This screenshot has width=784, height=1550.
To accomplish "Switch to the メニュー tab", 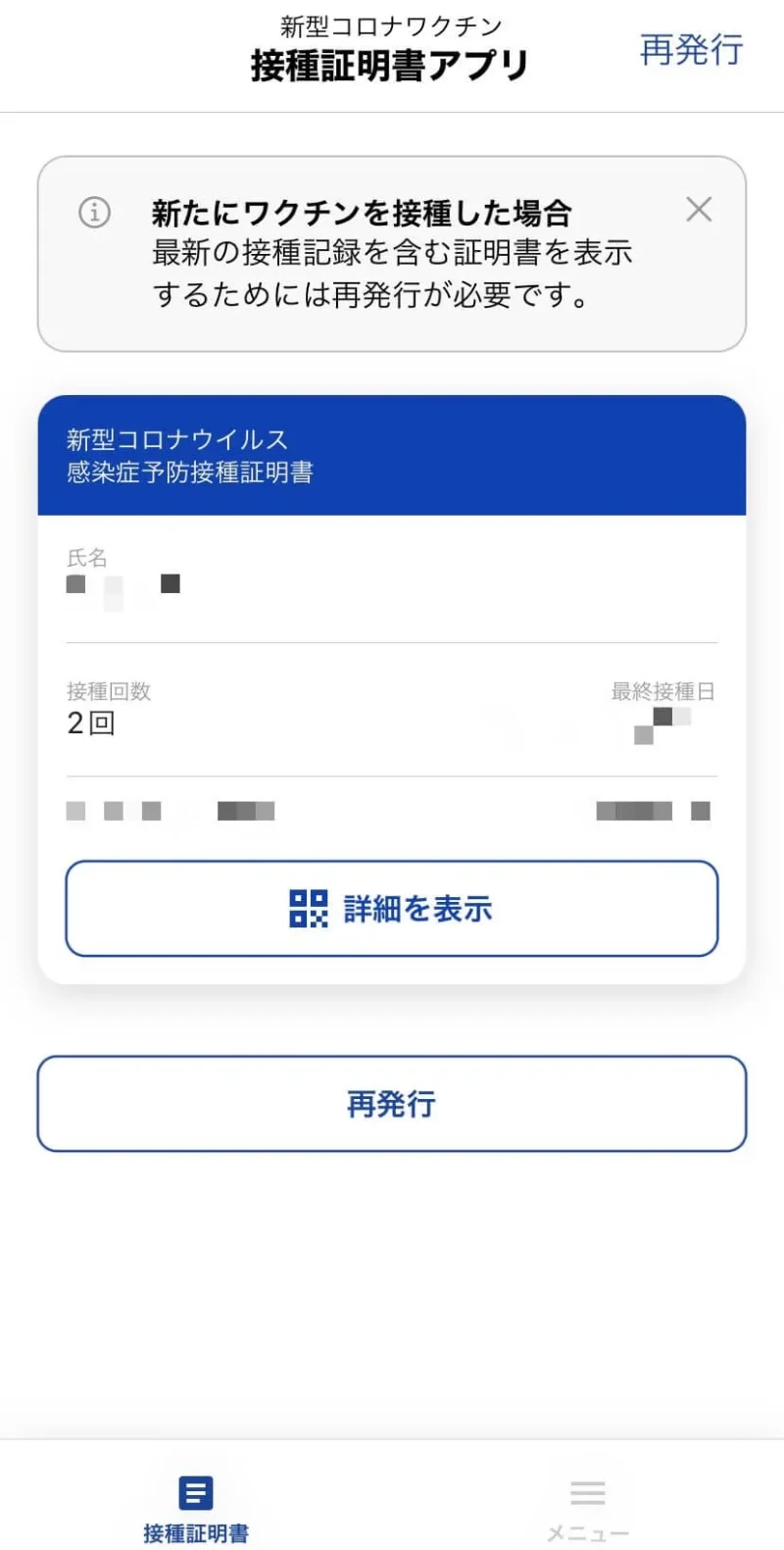I will (587, 1510).
